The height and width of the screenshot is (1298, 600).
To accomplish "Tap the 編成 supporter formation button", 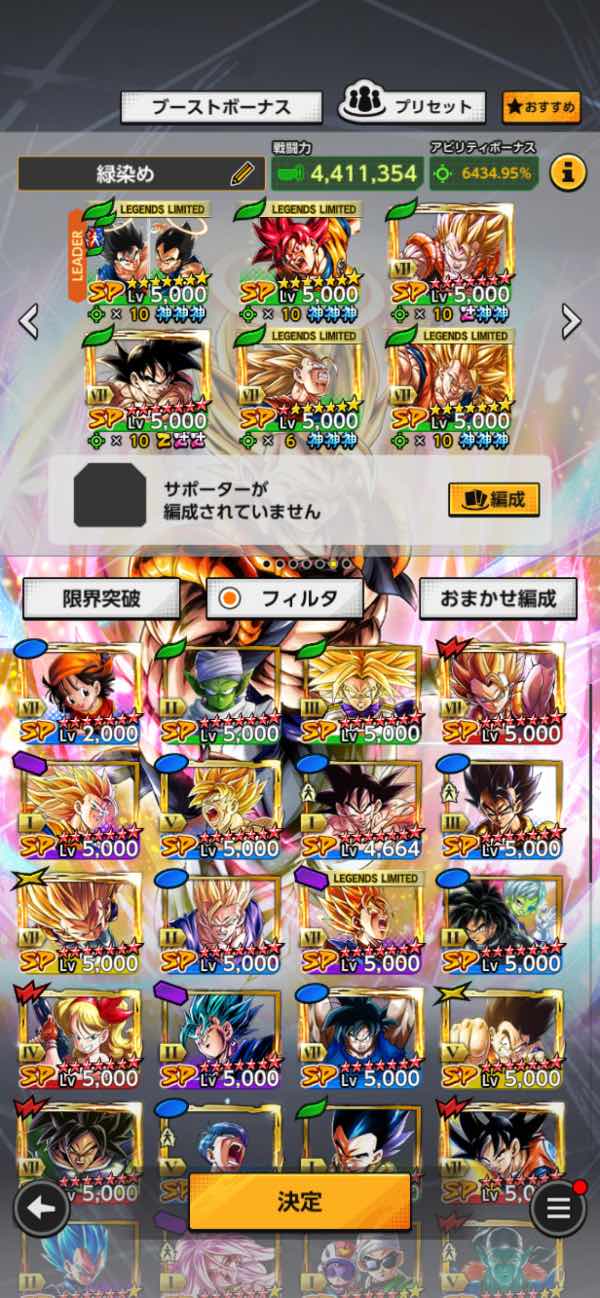I will [x=494, y=499].
